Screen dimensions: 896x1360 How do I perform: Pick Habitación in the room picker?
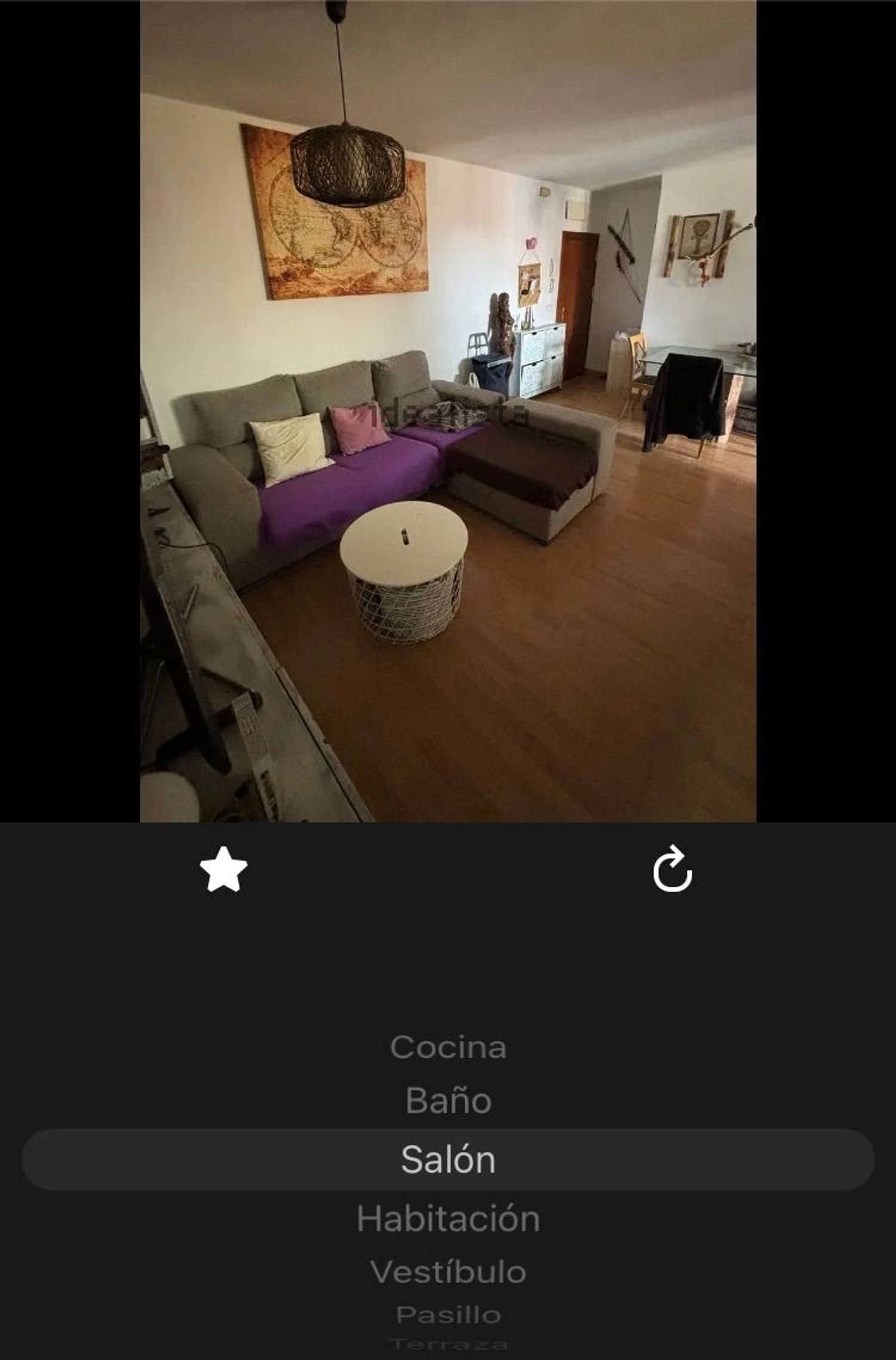click(448, 1218)
